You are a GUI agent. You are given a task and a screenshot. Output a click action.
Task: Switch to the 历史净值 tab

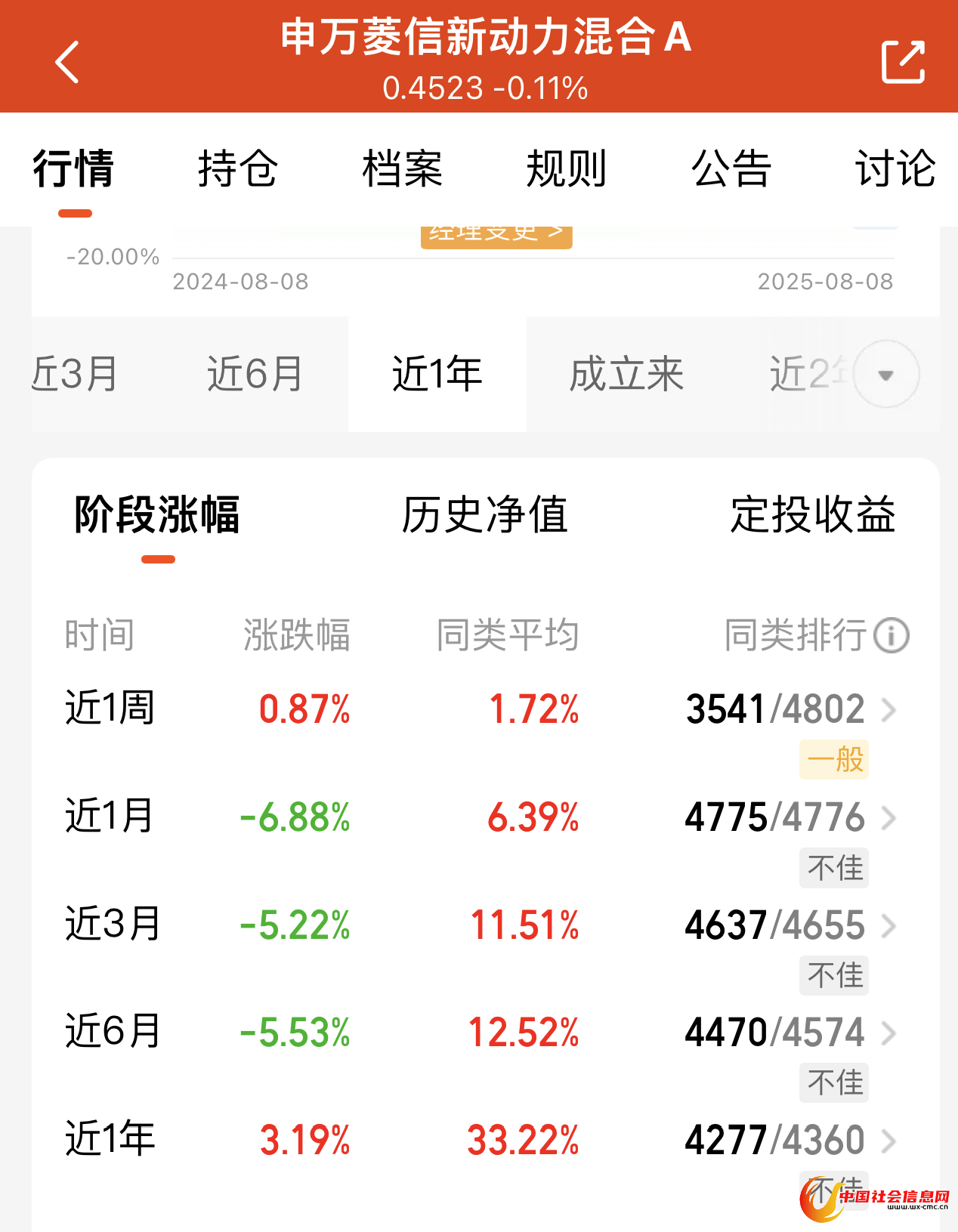pos(484,515)
